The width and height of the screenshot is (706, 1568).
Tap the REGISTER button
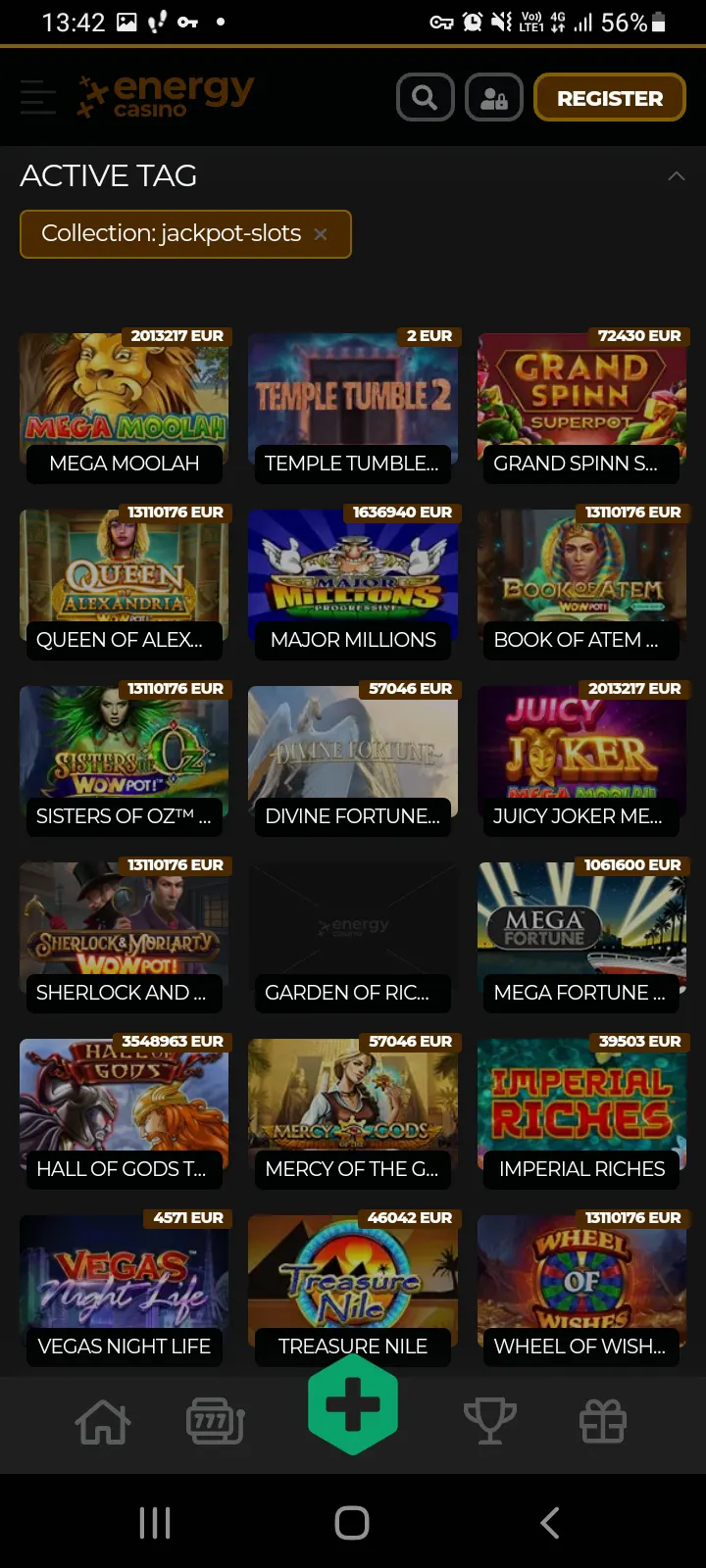tap(610, 98)
